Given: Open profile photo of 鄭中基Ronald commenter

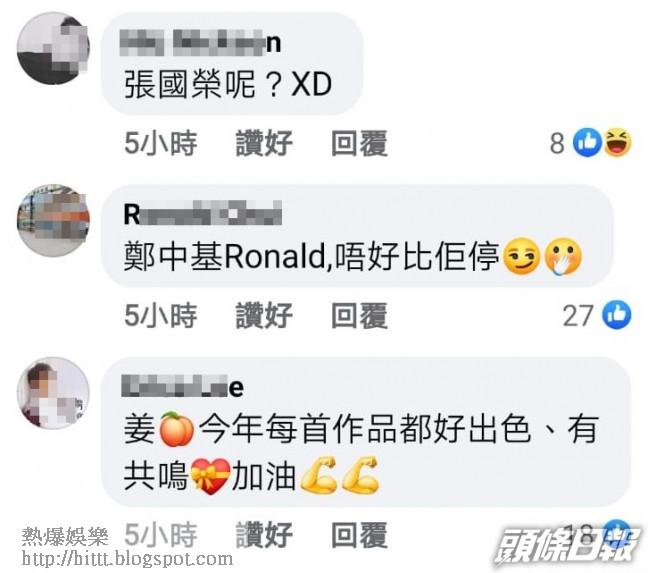Looking at the screenshot, I should [x=53, y=220].
